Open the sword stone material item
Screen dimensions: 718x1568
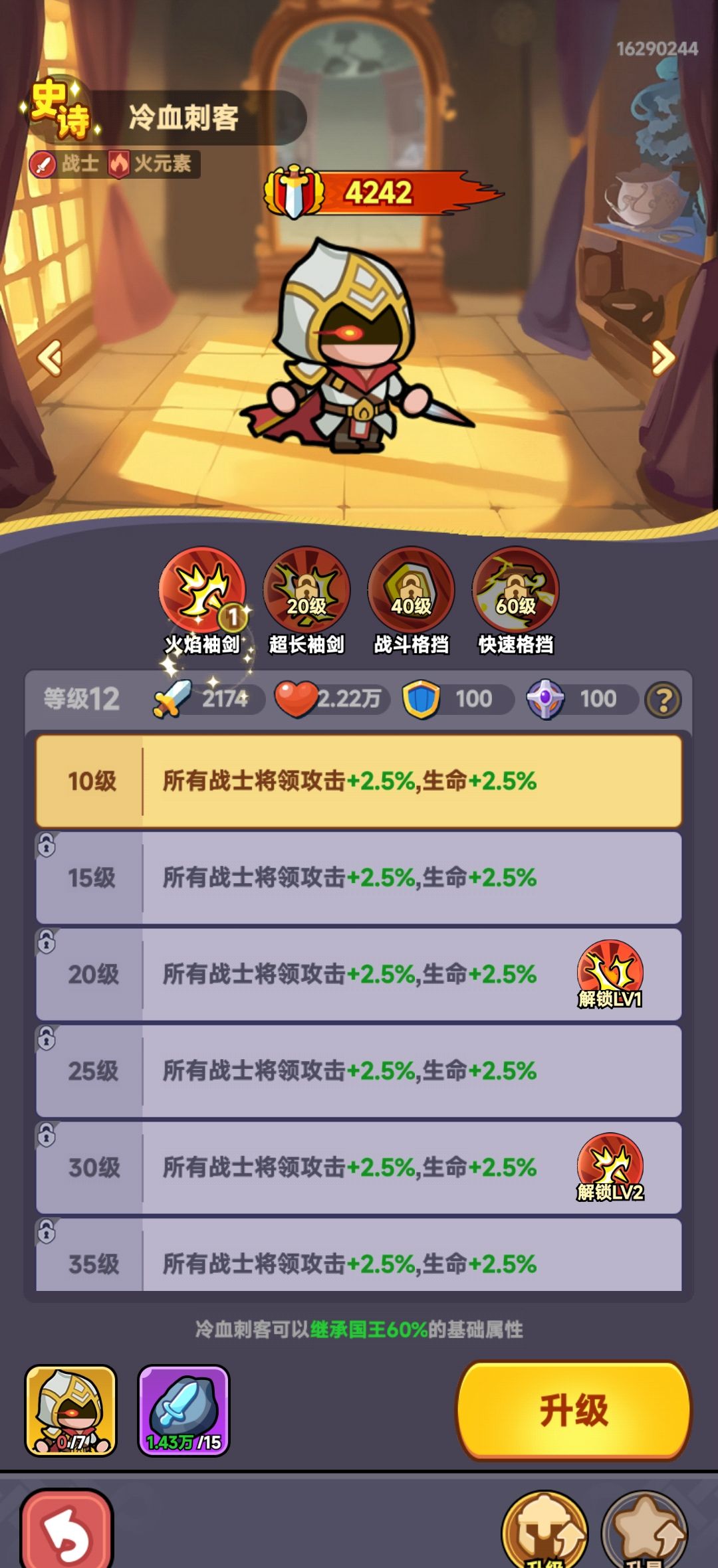click(183, 1410)
